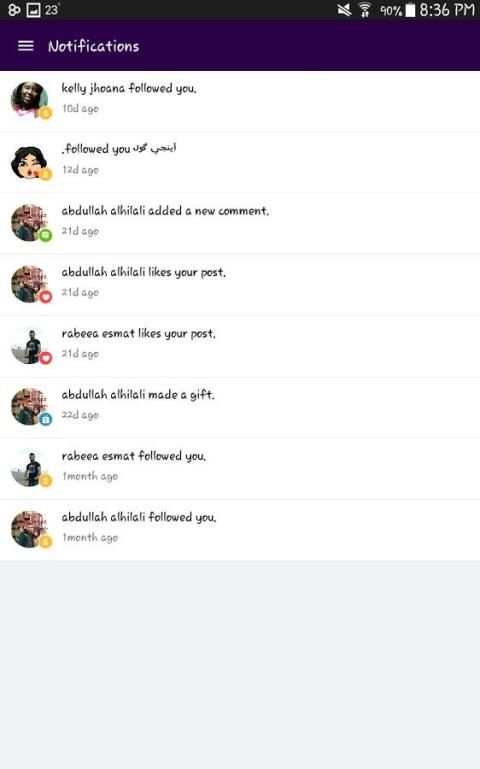Open abdullah alhilali likes your post
The width and height of the screenshot is (480, 769).
240,285
